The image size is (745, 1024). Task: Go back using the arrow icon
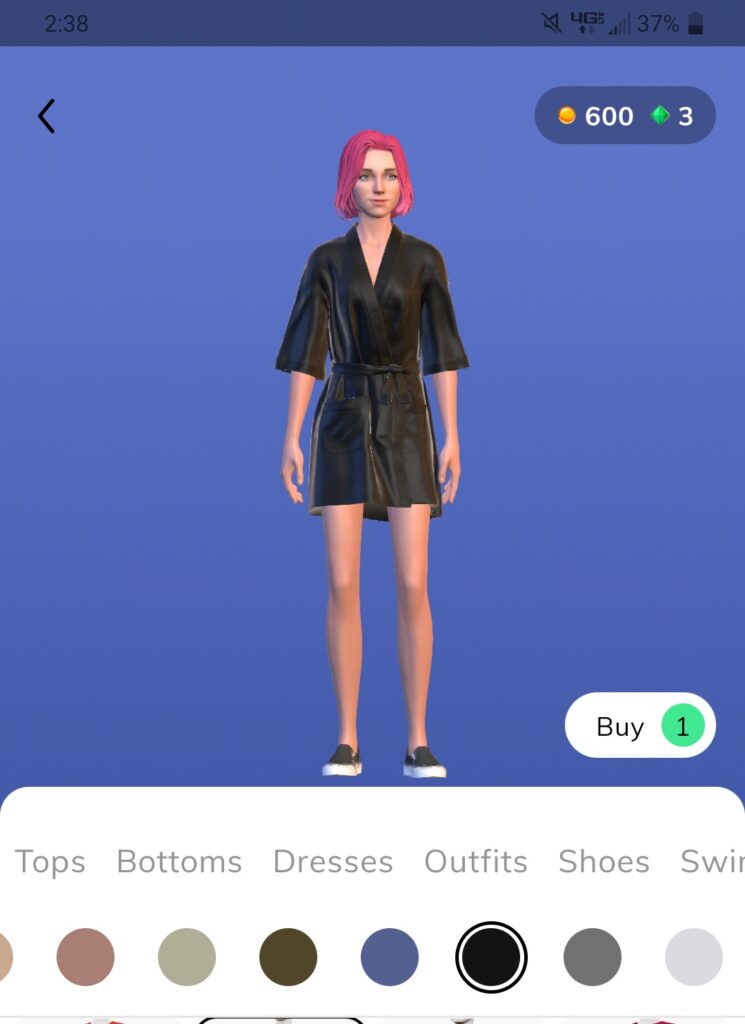click(x=46, y=117)
